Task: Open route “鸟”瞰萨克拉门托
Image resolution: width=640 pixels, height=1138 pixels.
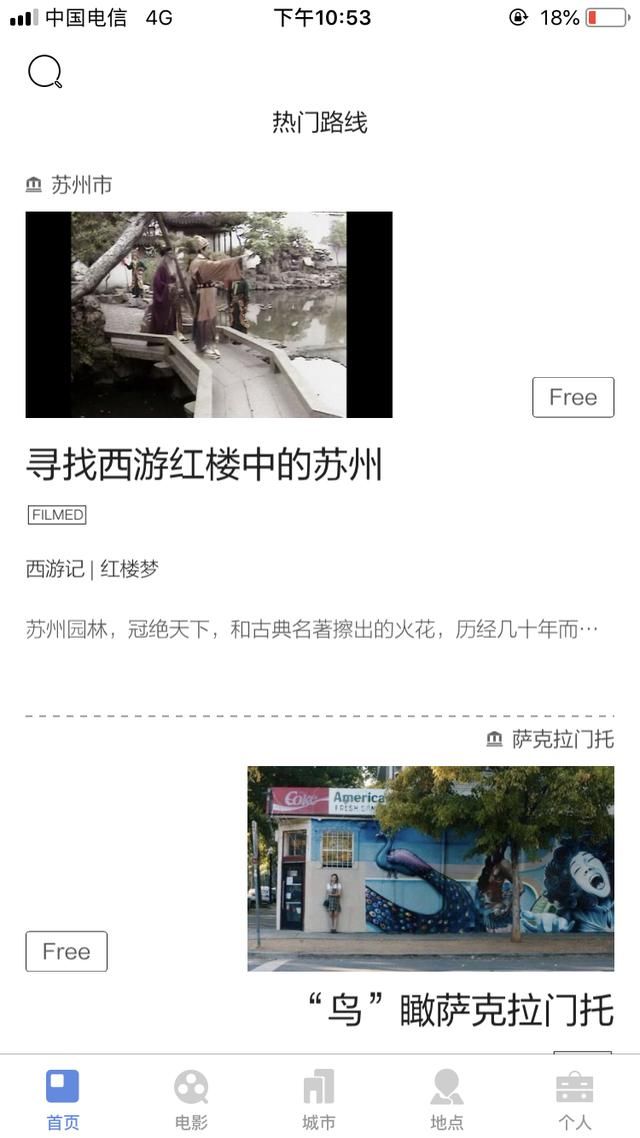Action: coord(459,1010)
